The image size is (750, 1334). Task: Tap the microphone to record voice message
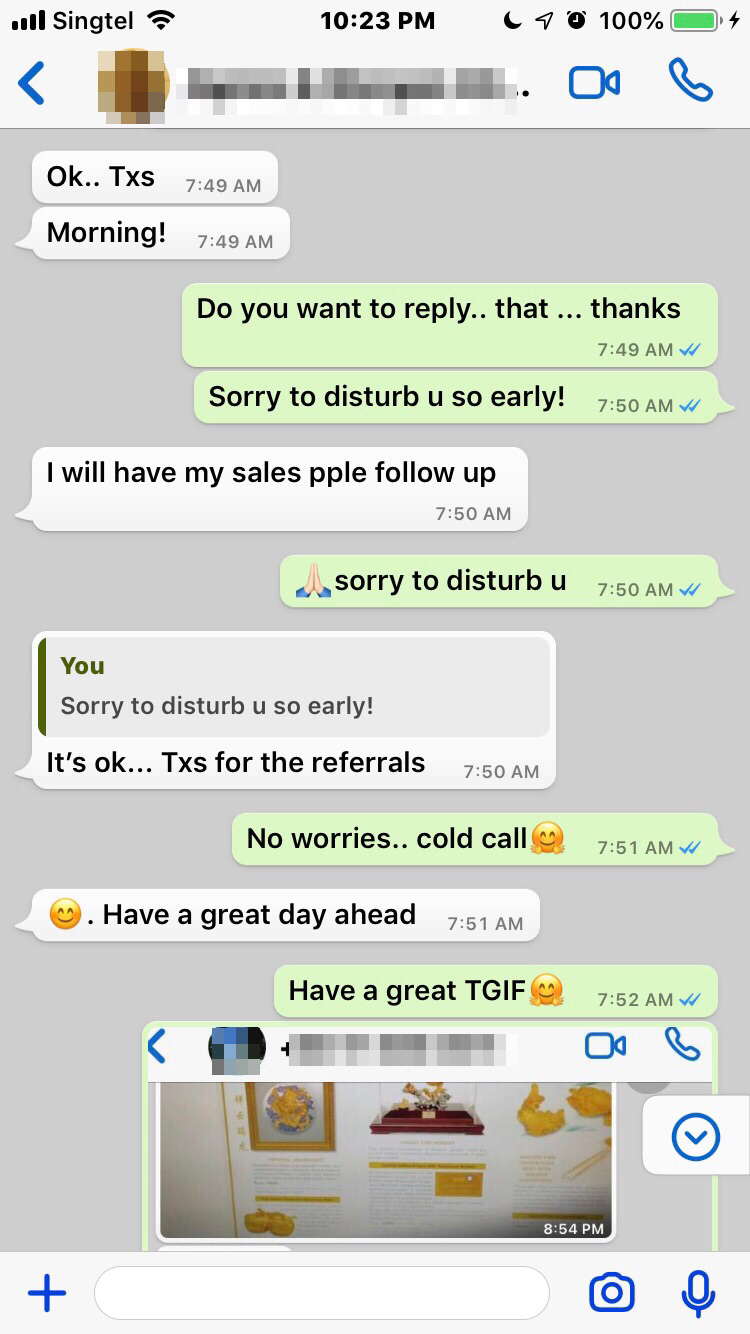698,1293
